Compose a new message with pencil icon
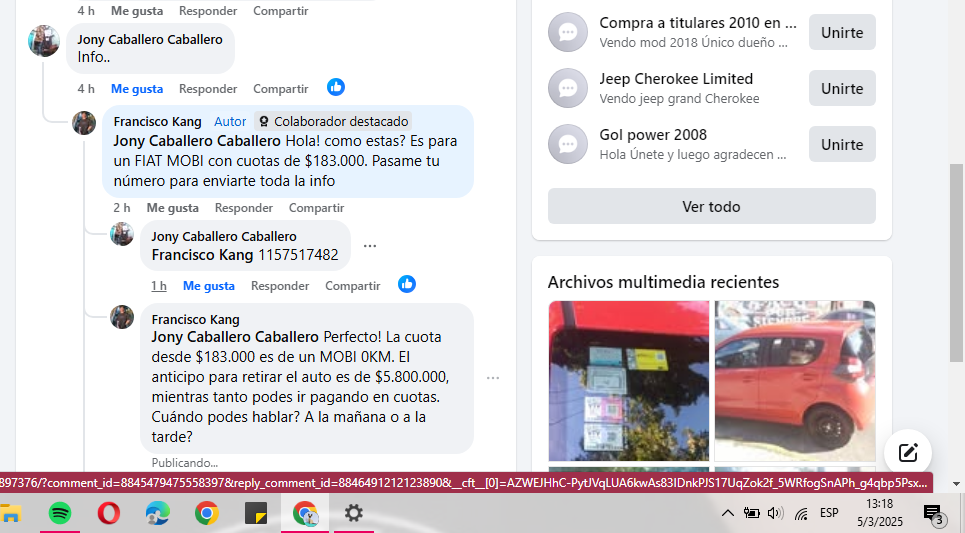965x533 pixels. tap(907, 452)
